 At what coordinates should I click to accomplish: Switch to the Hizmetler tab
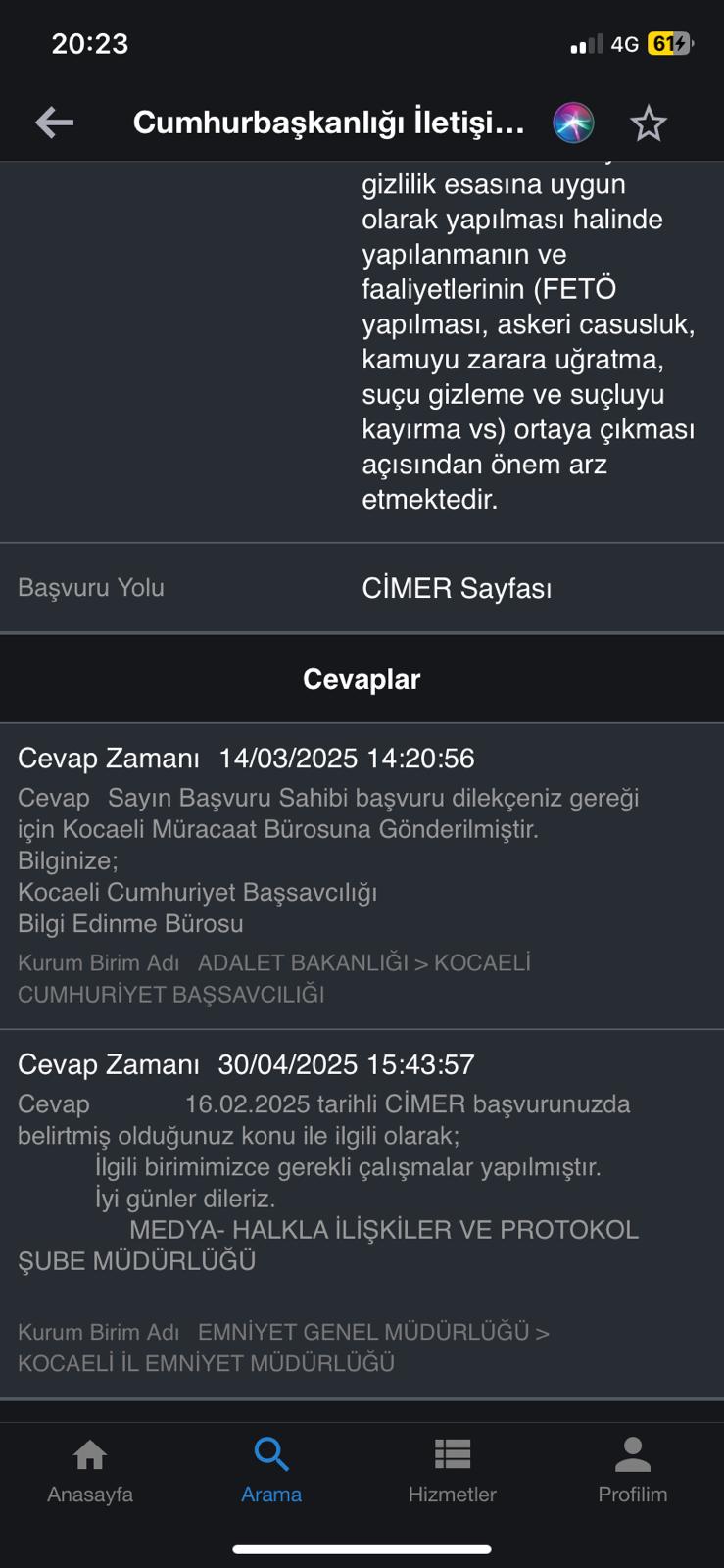[x=452, y=1470]
